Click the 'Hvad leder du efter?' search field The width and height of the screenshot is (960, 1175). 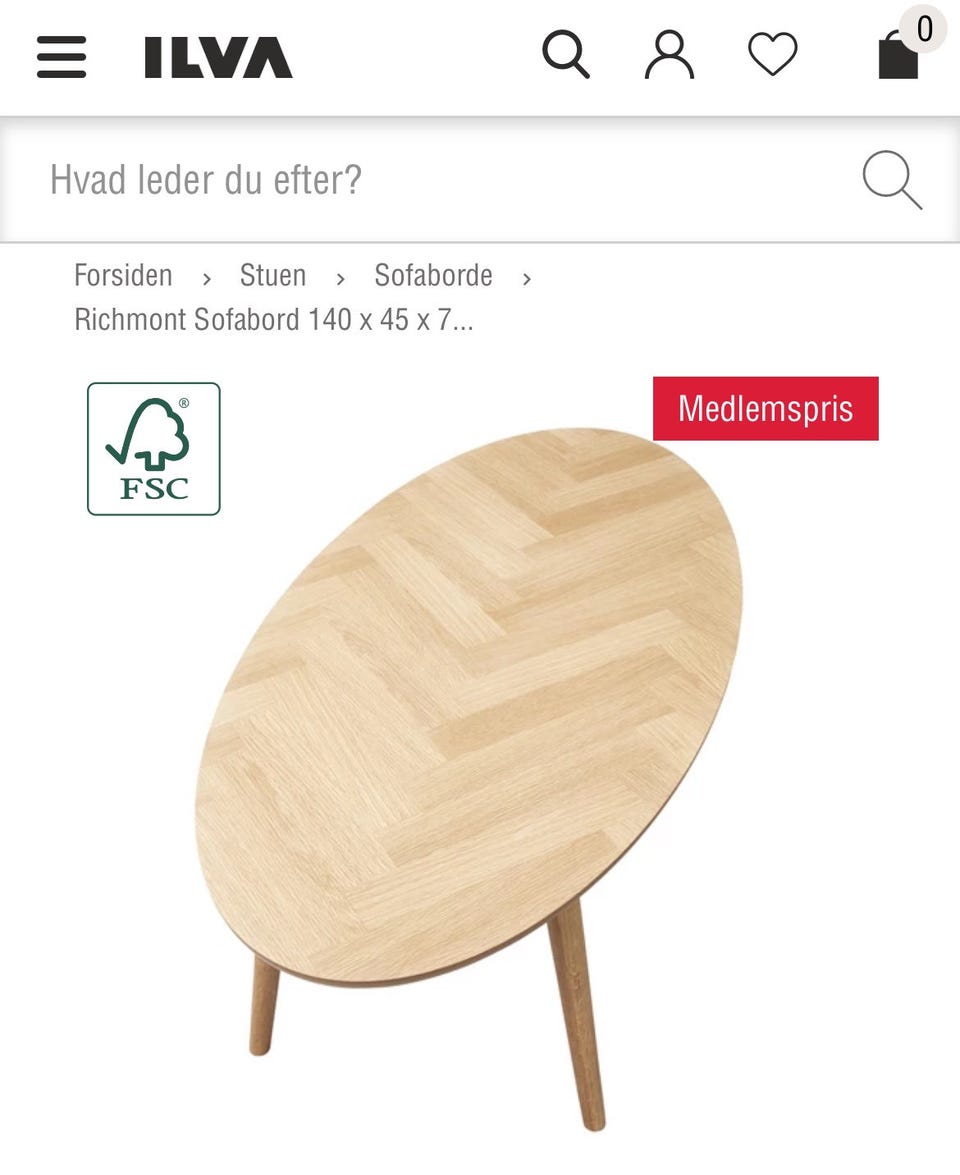coord(300,180)
